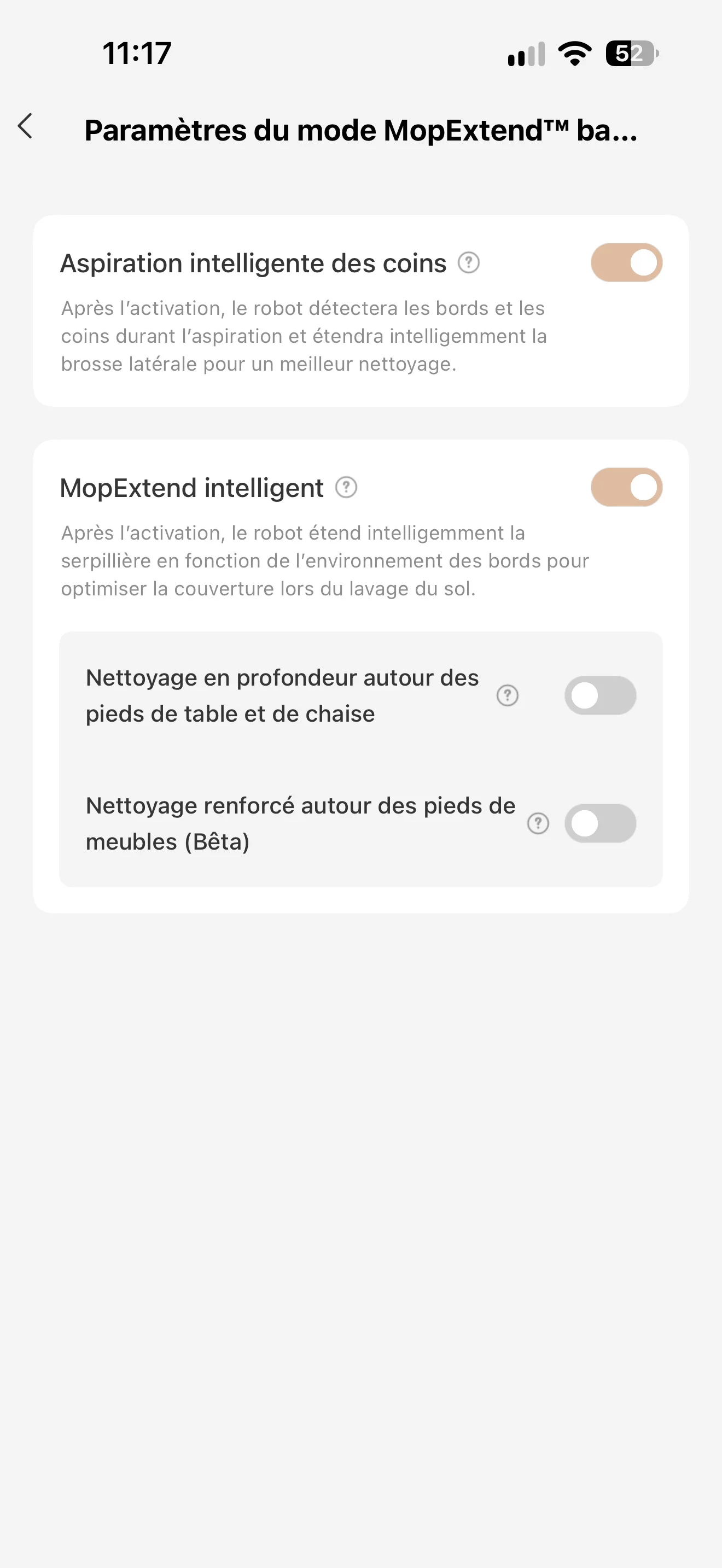Open help for Aspiration intelligente des coins
Viewport: 722px width, 1568px height.
(x=469, y=262)
